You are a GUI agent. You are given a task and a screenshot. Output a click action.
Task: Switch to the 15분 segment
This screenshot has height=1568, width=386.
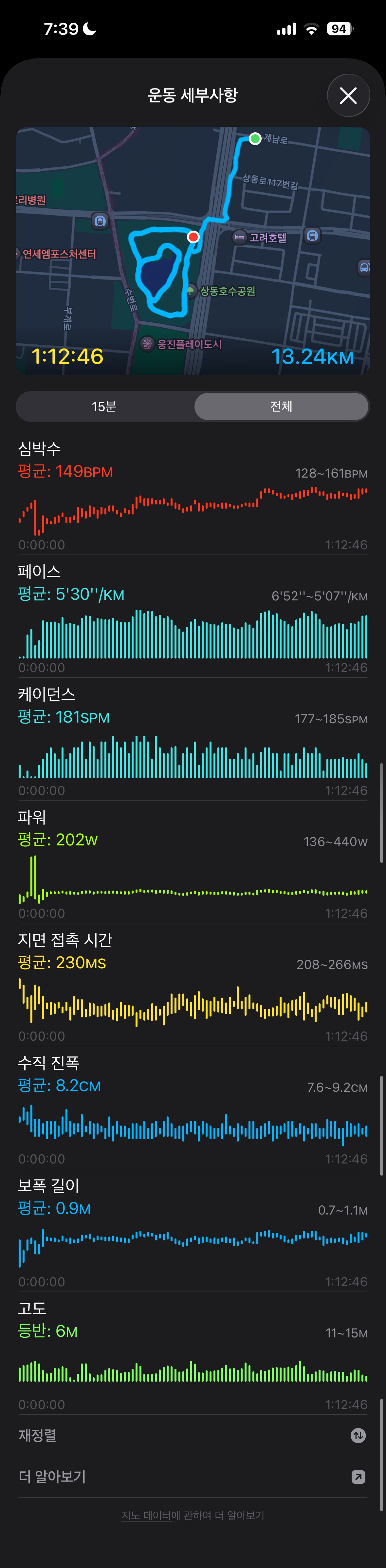click(x=104, y=406)
